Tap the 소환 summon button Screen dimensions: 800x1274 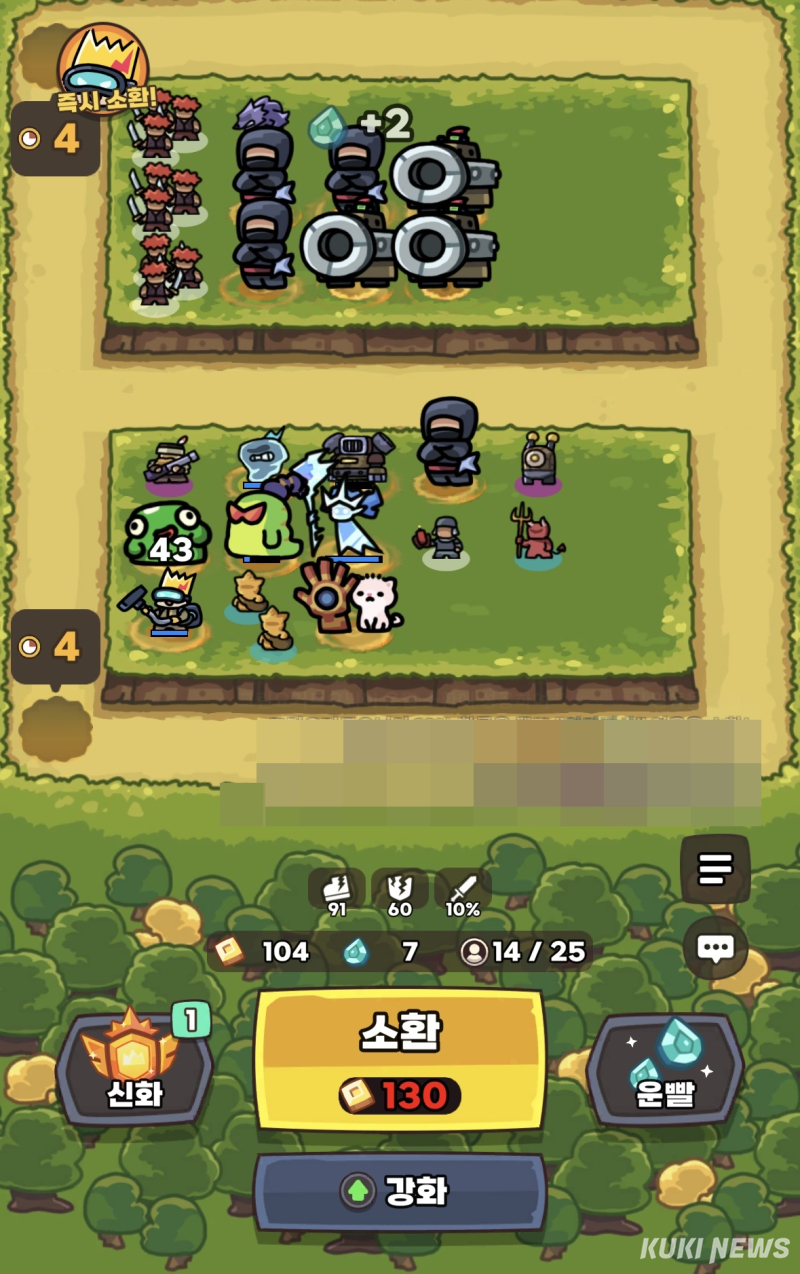pyautogui.click(x=400, y=1060)
